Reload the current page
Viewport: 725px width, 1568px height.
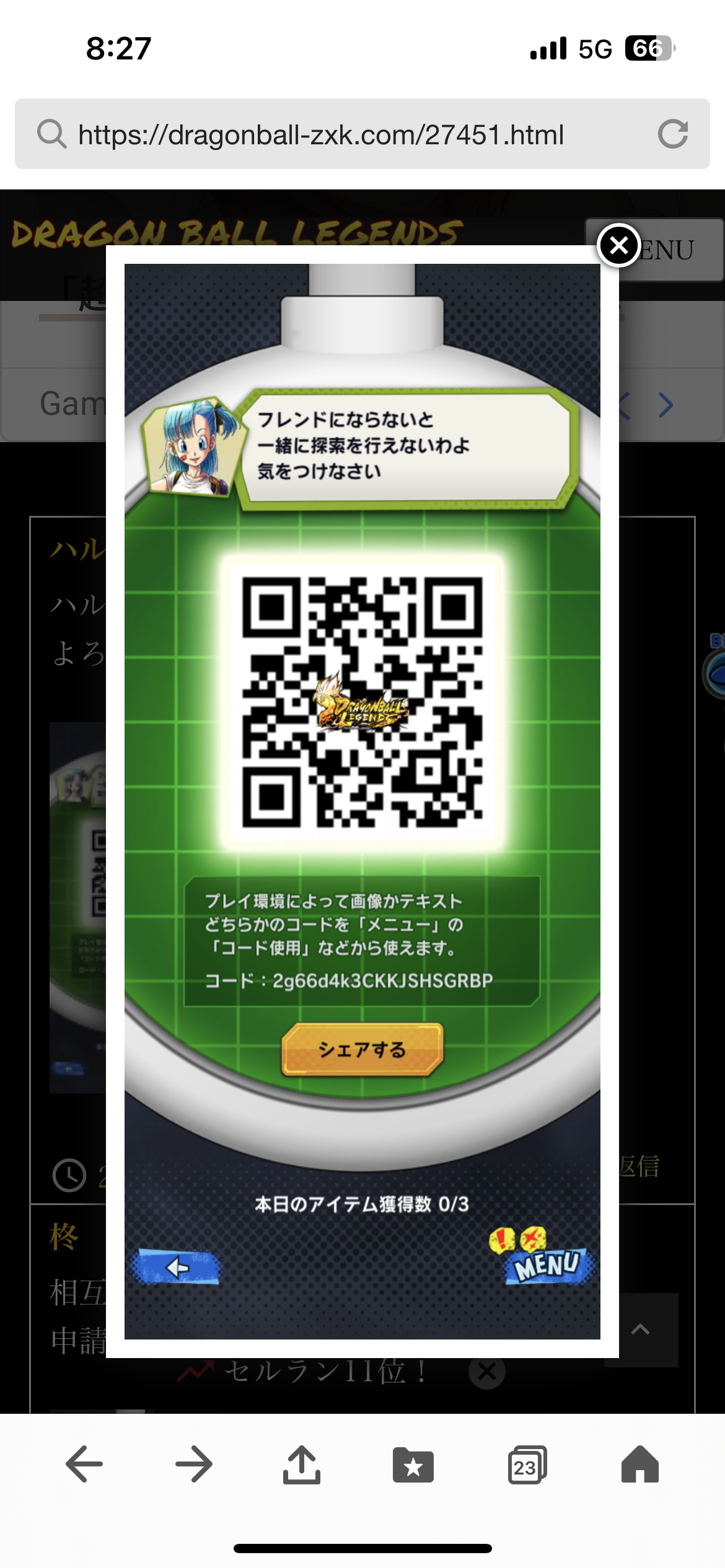pyautogui.click(x=673, y=134)
